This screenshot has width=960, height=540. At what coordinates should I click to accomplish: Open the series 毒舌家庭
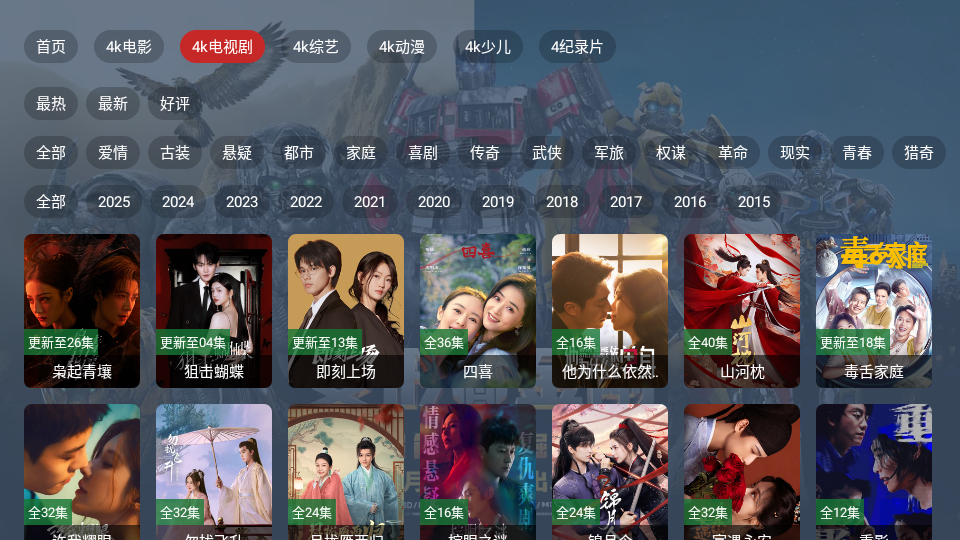pyautogui.click(x=874, y=310)
